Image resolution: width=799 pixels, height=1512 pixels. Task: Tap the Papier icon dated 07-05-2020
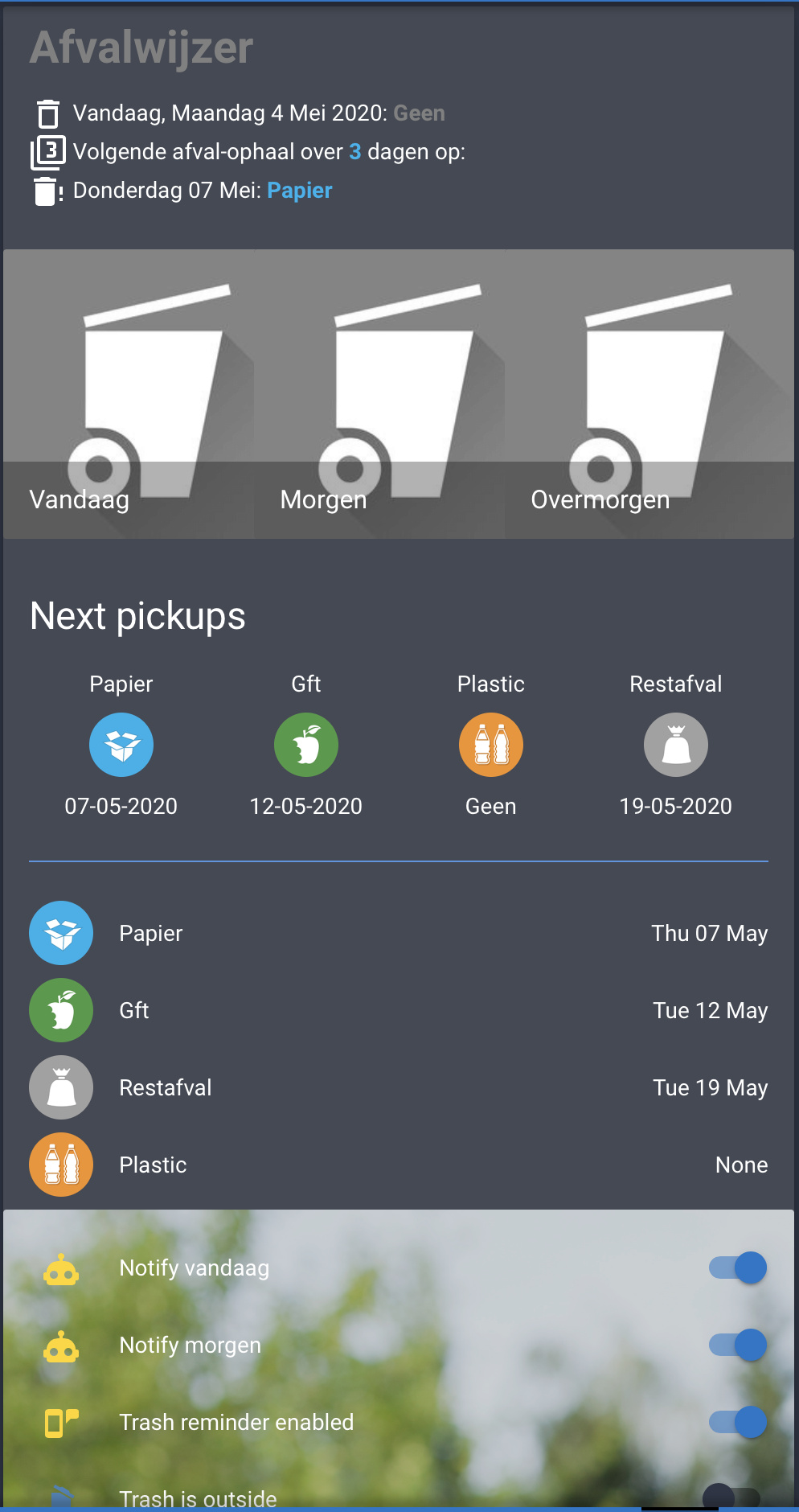(121, 745)
